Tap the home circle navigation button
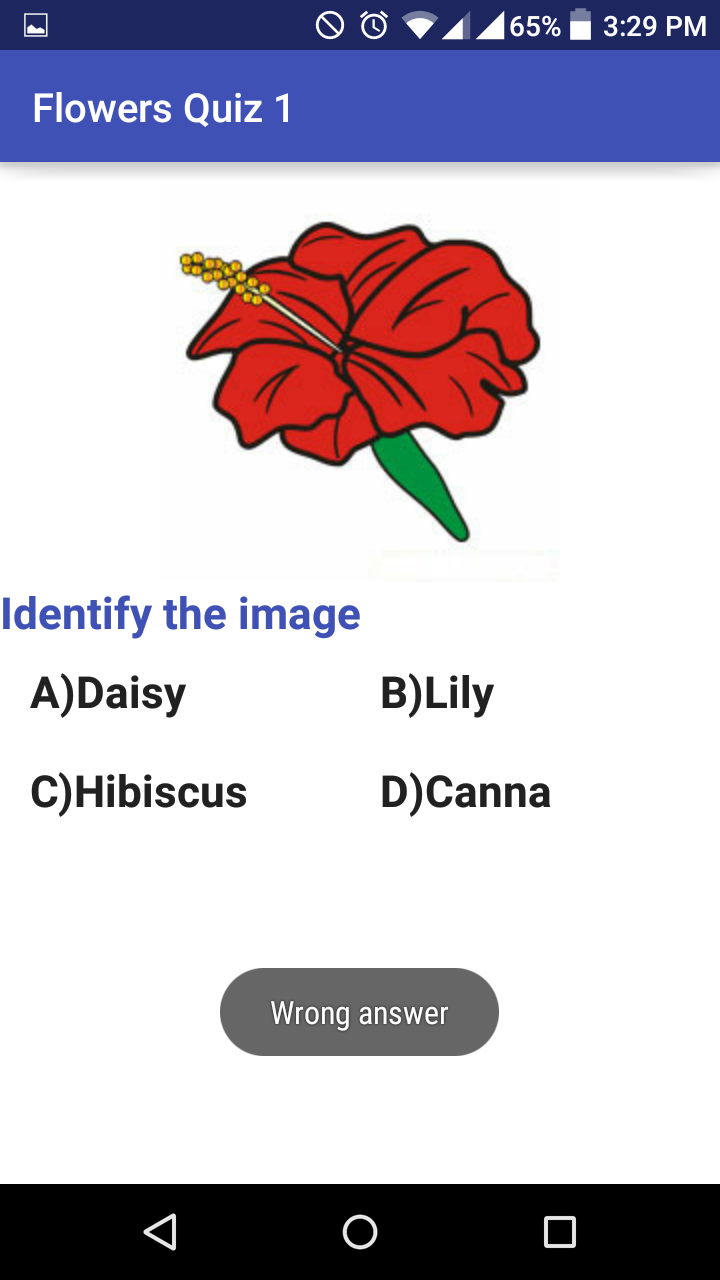The width and height of the screenshot is (720, 1280). (360, 1231)
